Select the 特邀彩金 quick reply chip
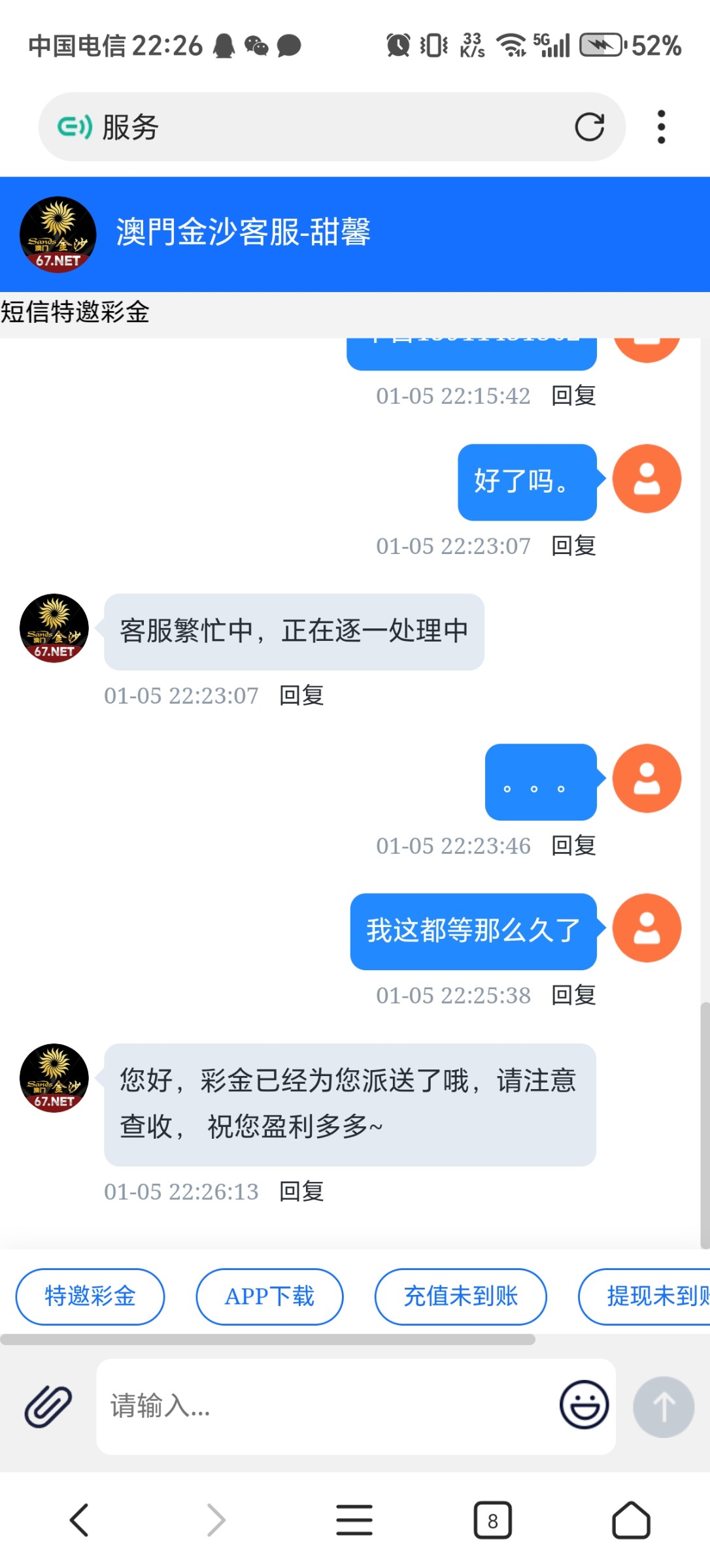Image resolution: width=710 pixels, height=1568 pixels. coord(90,1296)
